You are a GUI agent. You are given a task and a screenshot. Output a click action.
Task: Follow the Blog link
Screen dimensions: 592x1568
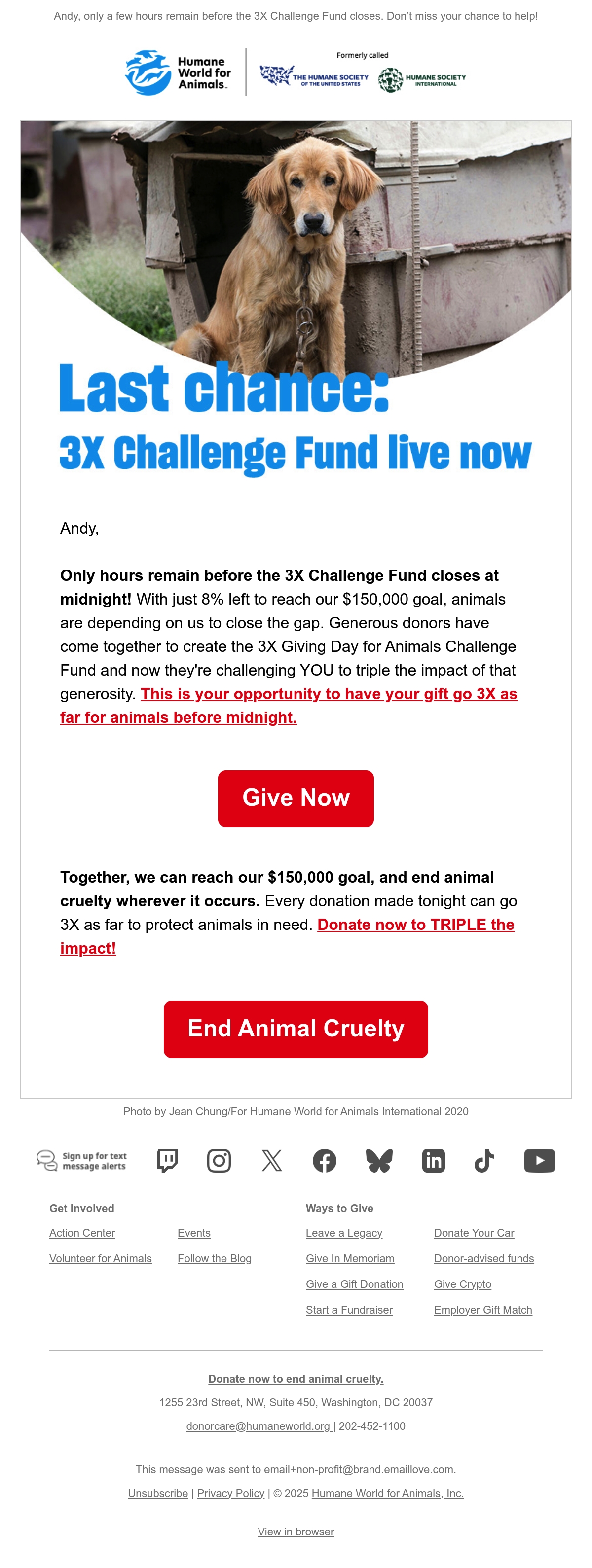click(x=215, y=1258)
